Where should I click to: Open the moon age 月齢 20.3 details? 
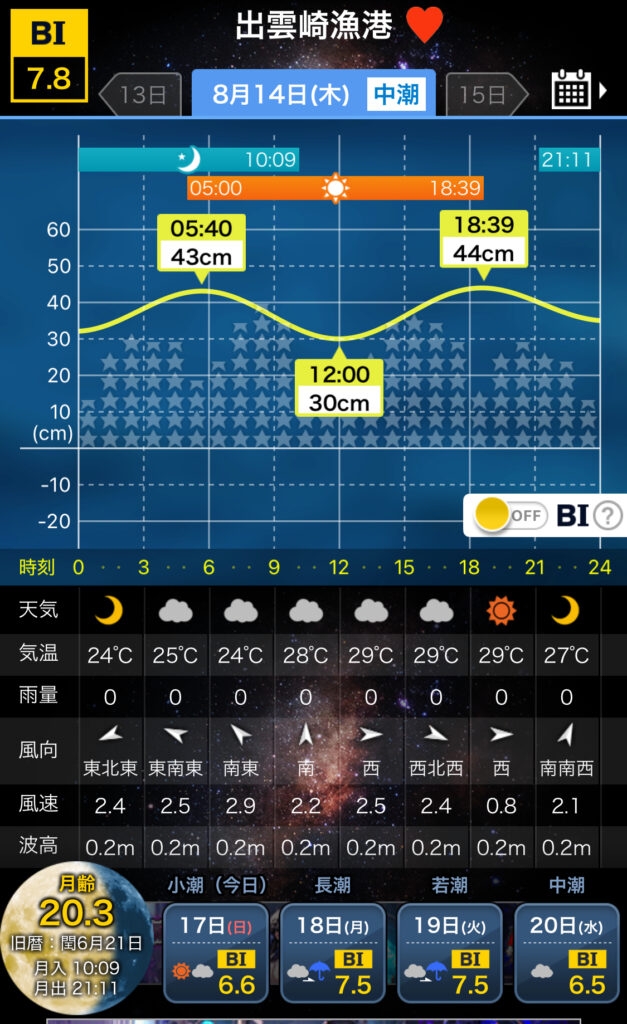[76, 938]
